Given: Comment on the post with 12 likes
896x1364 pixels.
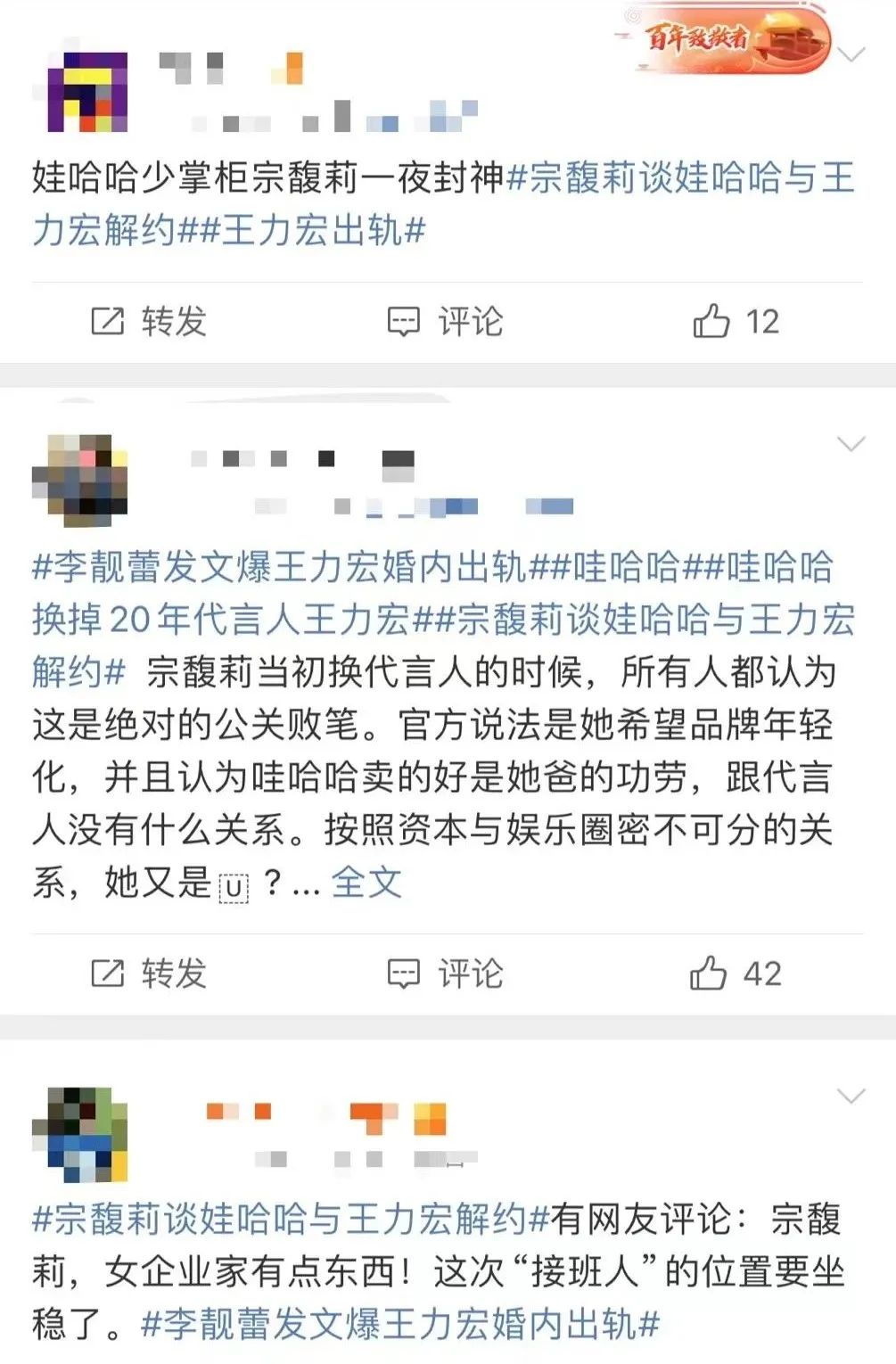Looking at the screenshot, I should pos(445,322).
